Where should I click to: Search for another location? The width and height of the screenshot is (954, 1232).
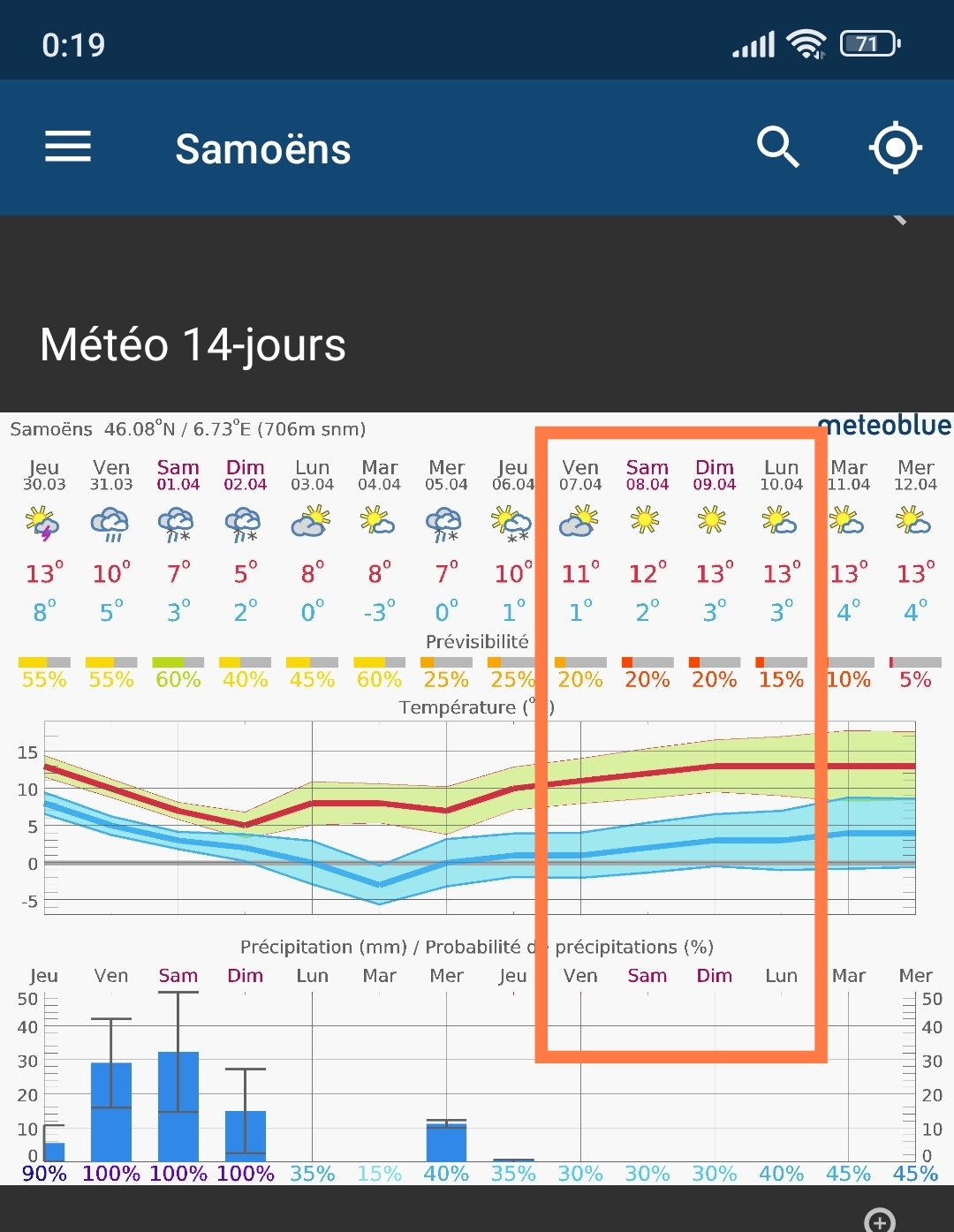[778, 147]
